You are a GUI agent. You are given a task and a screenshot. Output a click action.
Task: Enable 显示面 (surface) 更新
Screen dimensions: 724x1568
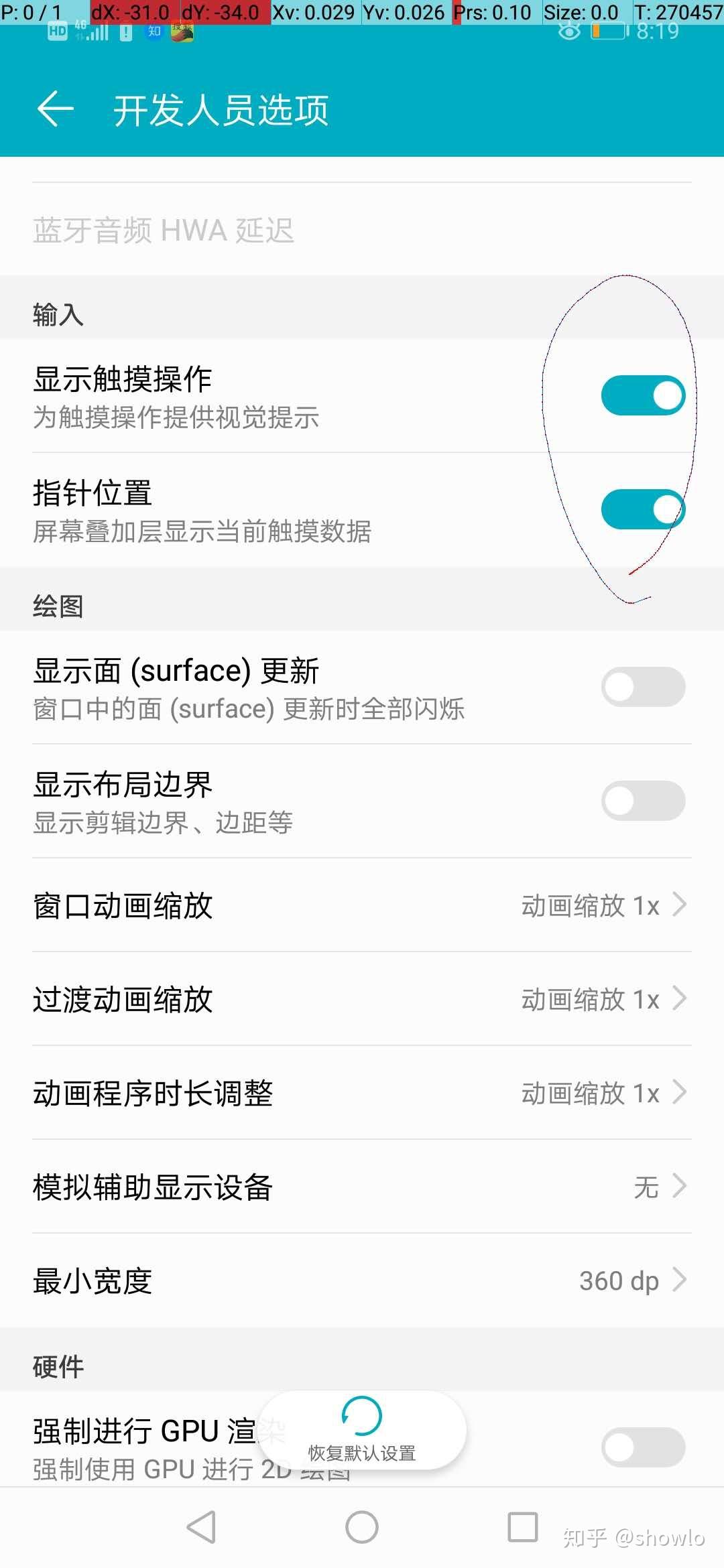(643, 687)
